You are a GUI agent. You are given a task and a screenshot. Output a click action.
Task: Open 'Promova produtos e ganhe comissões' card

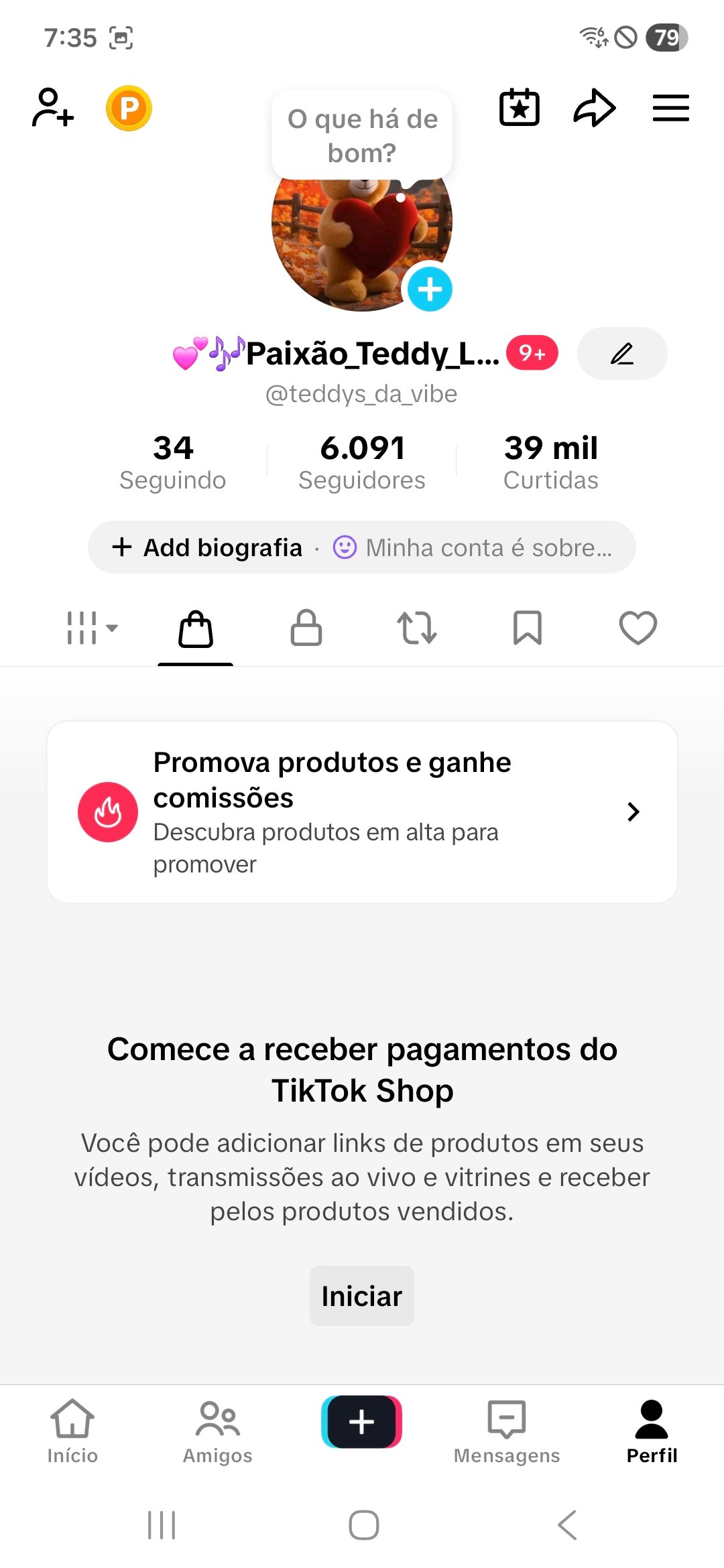click(x=362, y=812)
